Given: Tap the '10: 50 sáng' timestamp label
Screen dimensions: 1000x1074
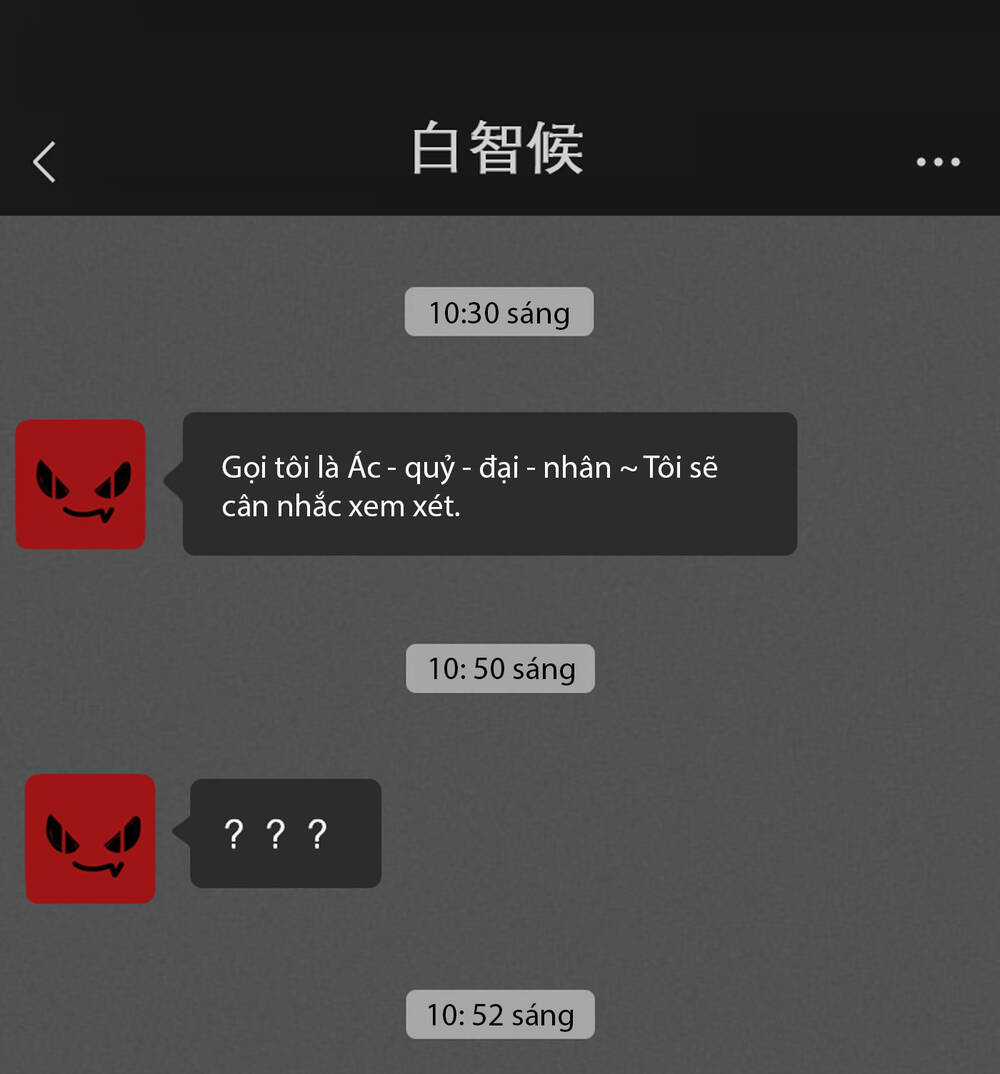Looking at the screenshot, I should click(x=499, y=668).
